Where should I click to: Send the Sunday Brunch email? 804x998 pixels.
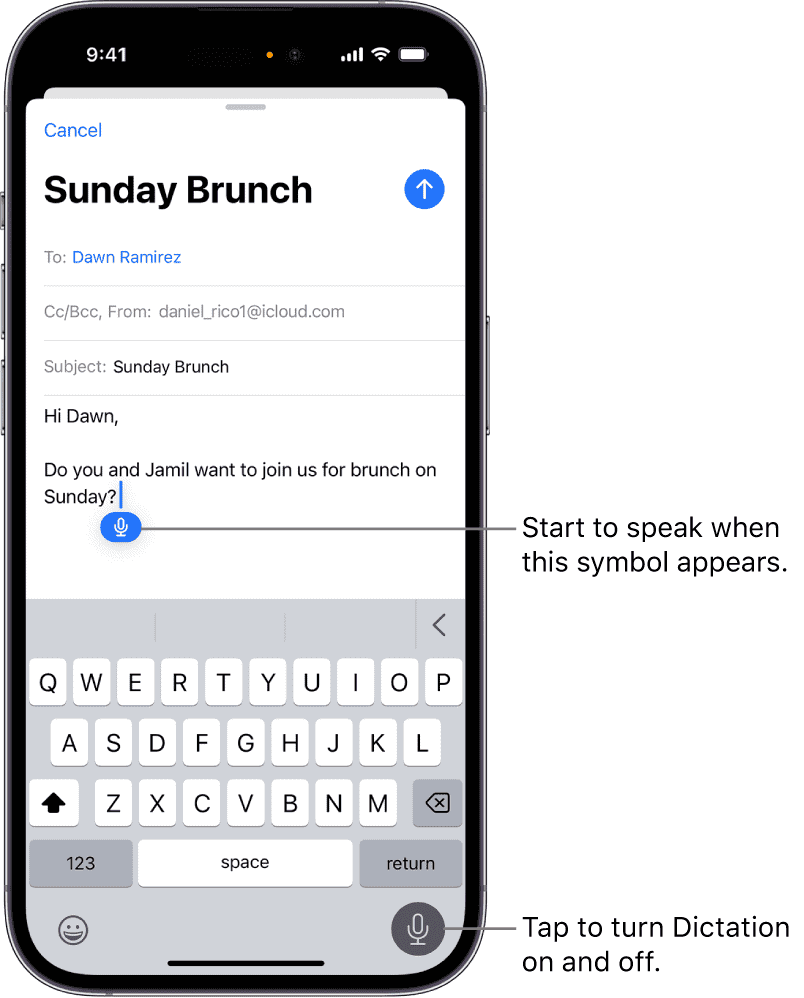424,189
